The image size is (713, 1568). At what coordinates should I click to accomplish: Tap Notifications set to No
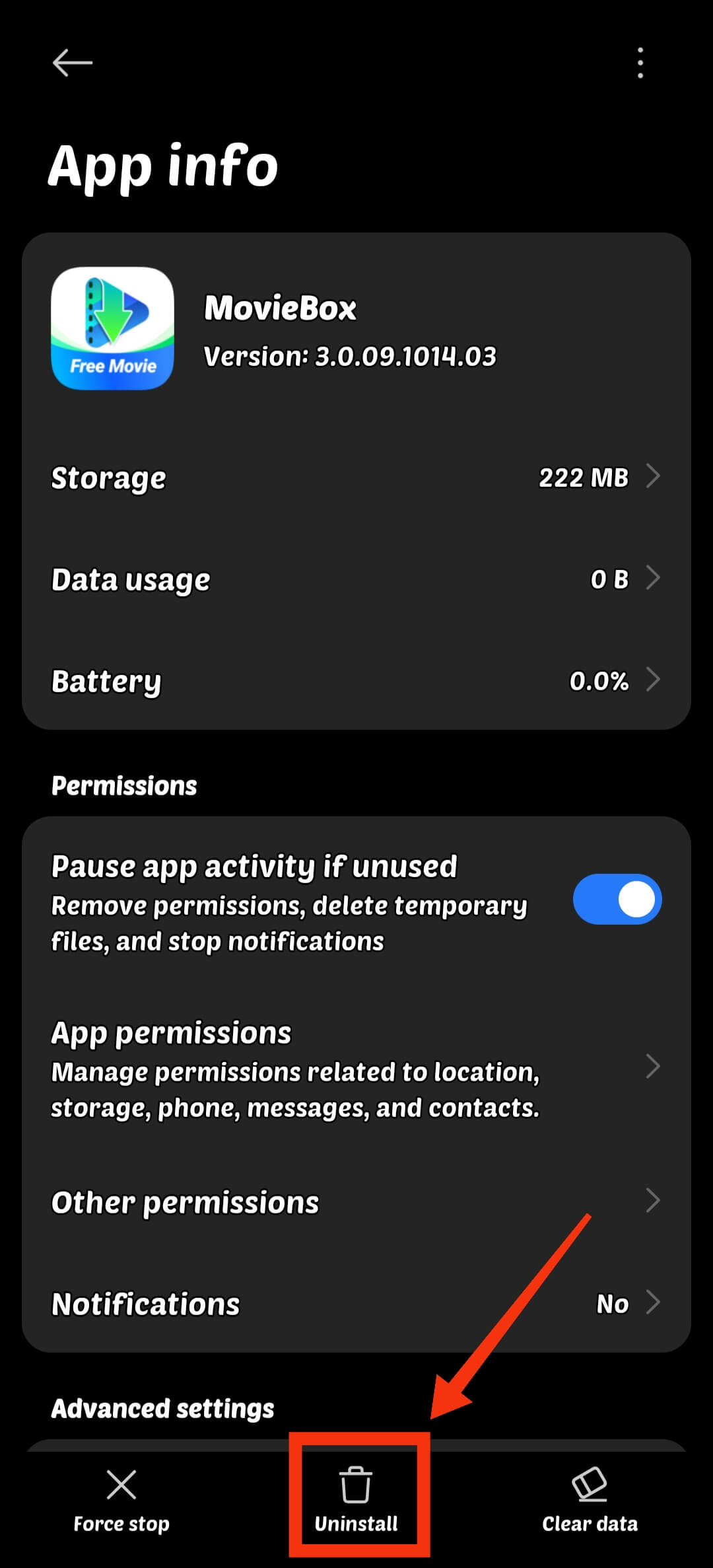pyautogui.click(x=356, y=1302)
